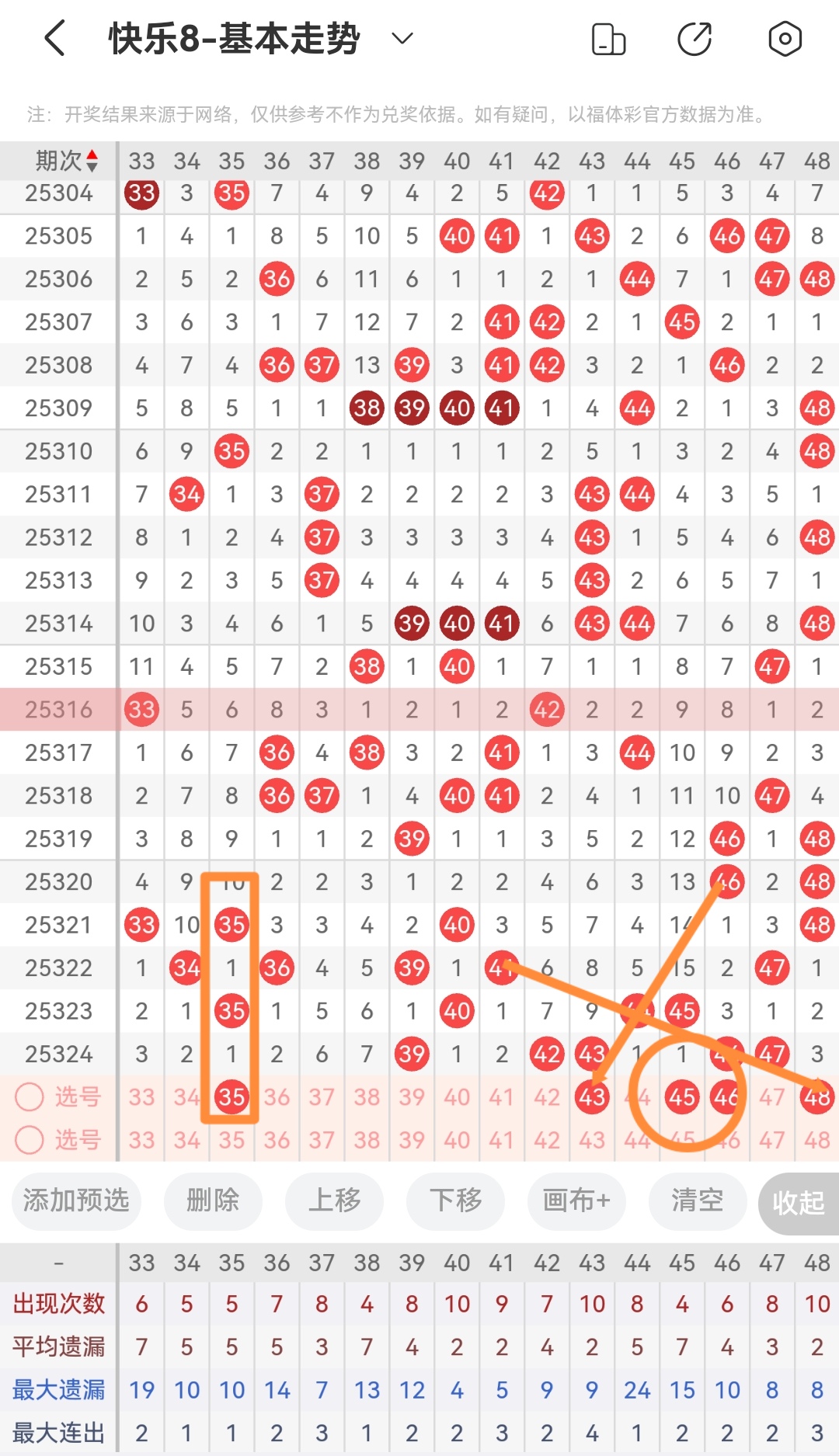Screen dimensions: 839x1456
Task: Move selection down with 下移
Action: point(455,1201)
